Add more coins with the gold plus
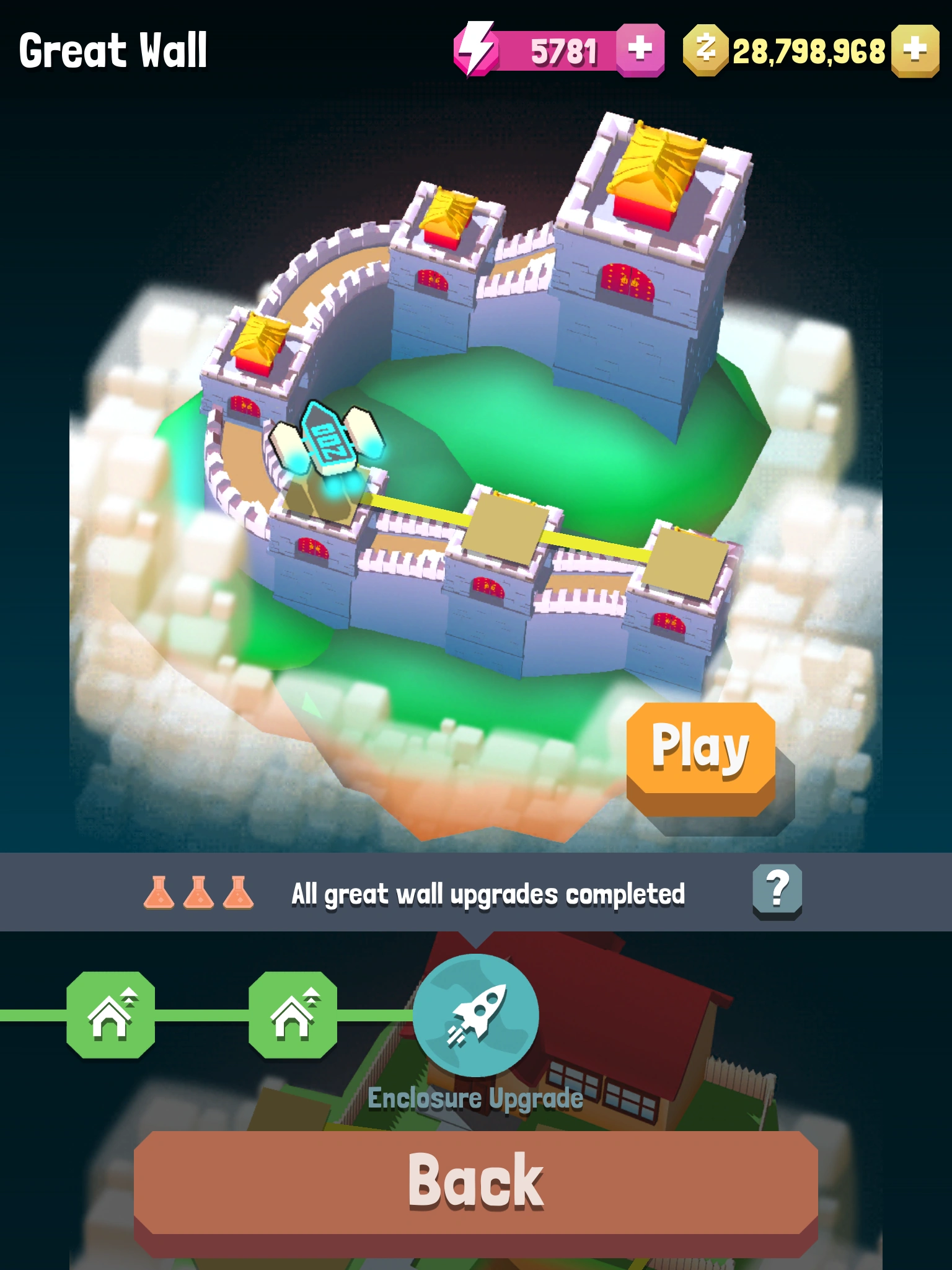 [915, 51]
